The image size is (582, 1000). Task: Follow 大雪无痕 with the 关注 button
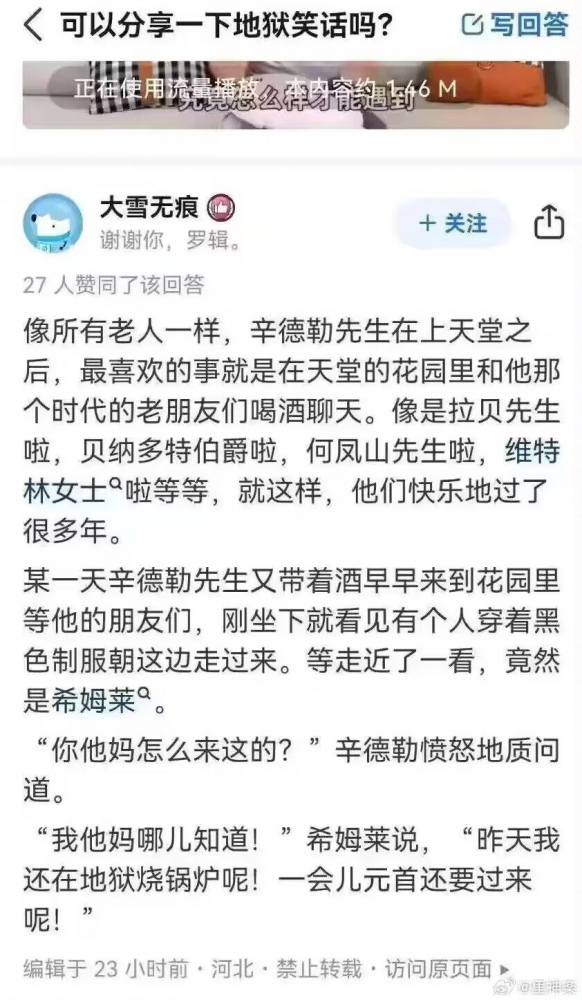453,223
